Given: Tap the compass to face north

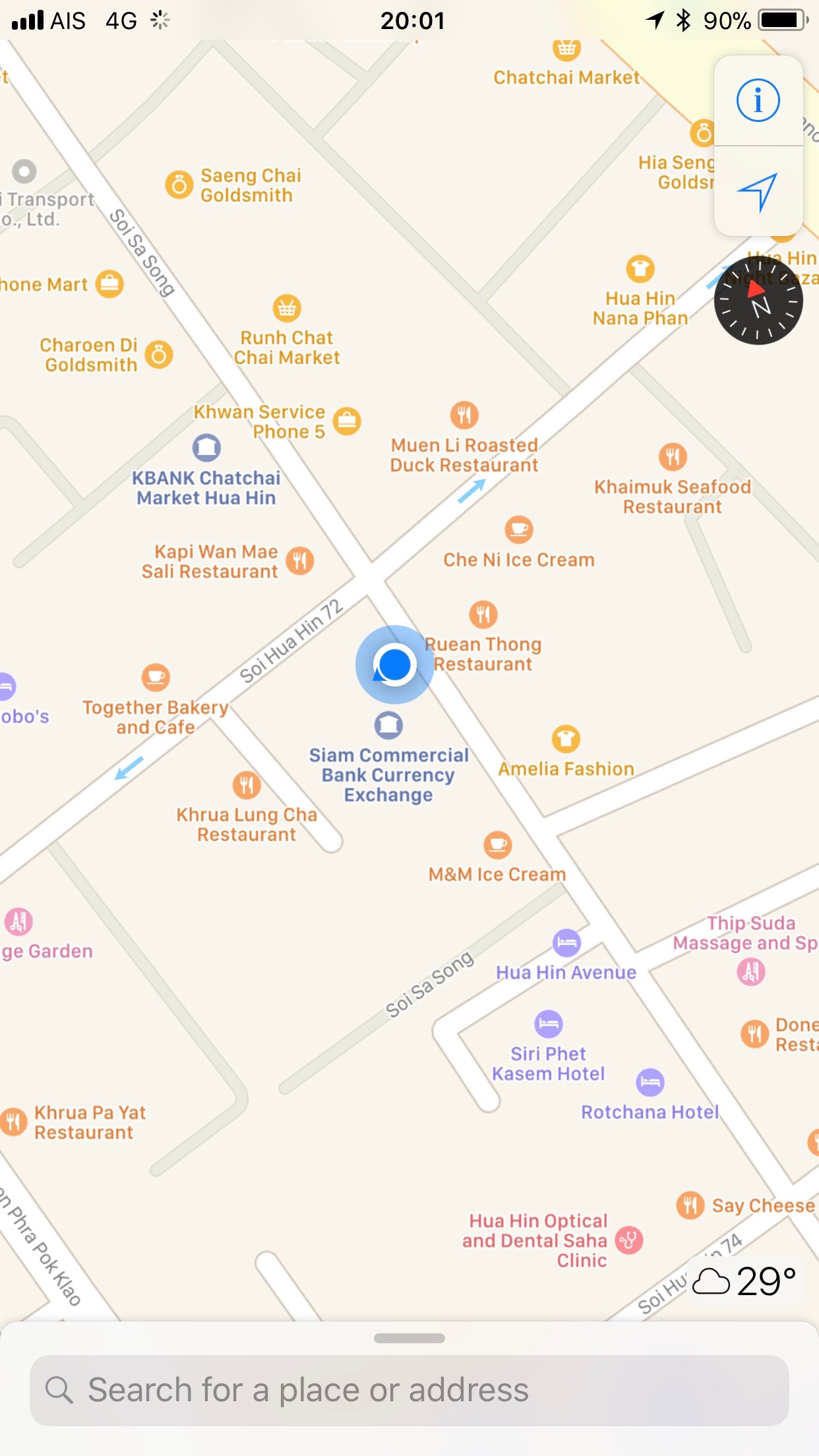Looking at the screenshot, I should coord(758,301).
